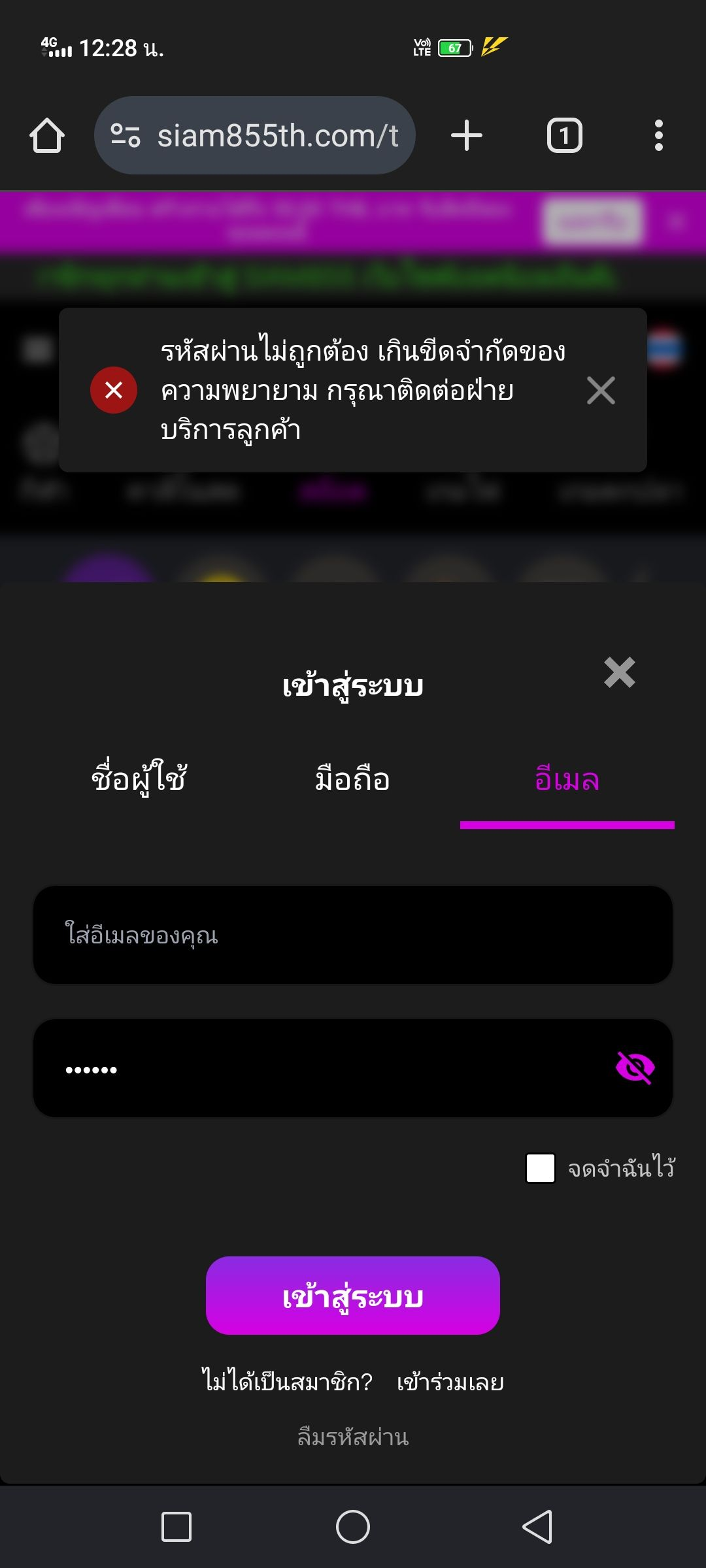This screenshot has height=1568, width=706.
Task: Focus the ใส่อีเมลของคุณ email field
Action: (353, 935)
